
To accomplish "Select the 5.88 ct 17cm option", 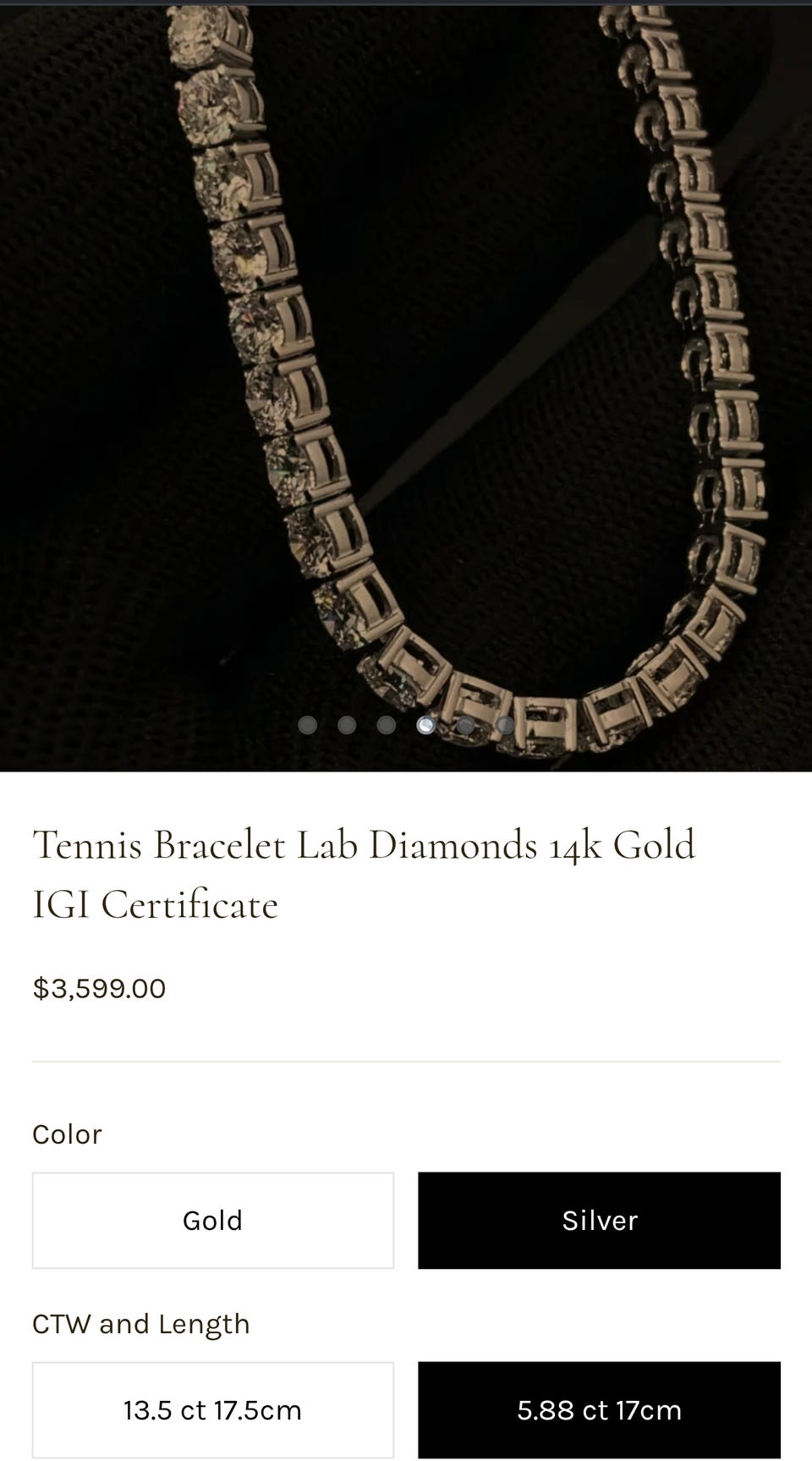I will pyautogui.click(x=599, y=1409).
